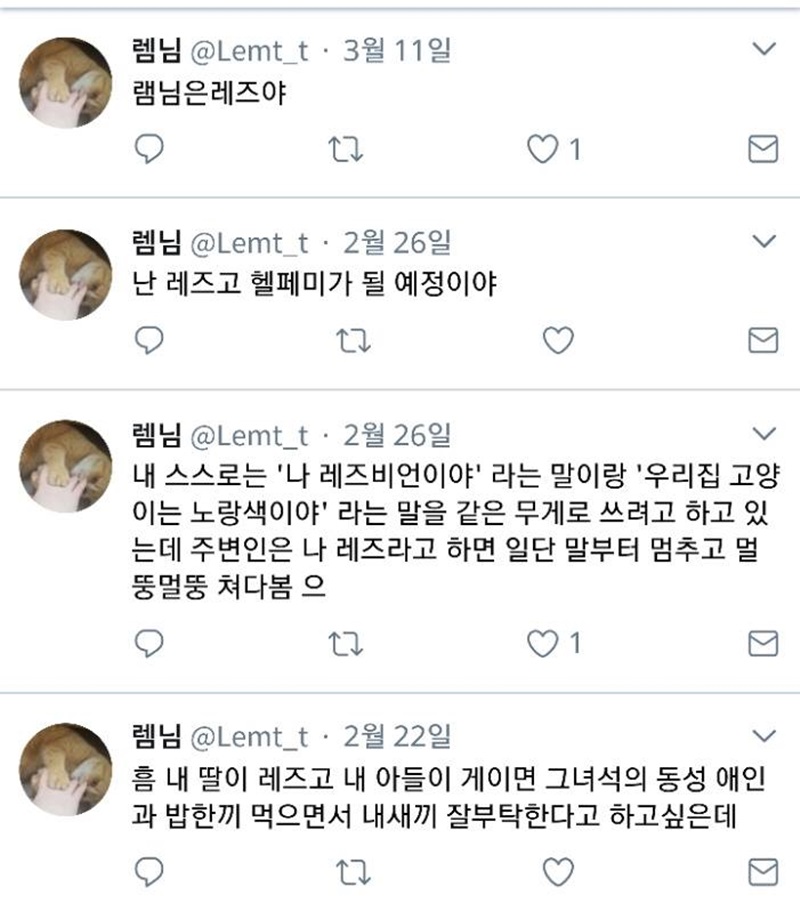Share '헬페미가 될 예정이야' tweet by direct message
Viewport: 800px width, 918px height.
(x=763, y=341)
